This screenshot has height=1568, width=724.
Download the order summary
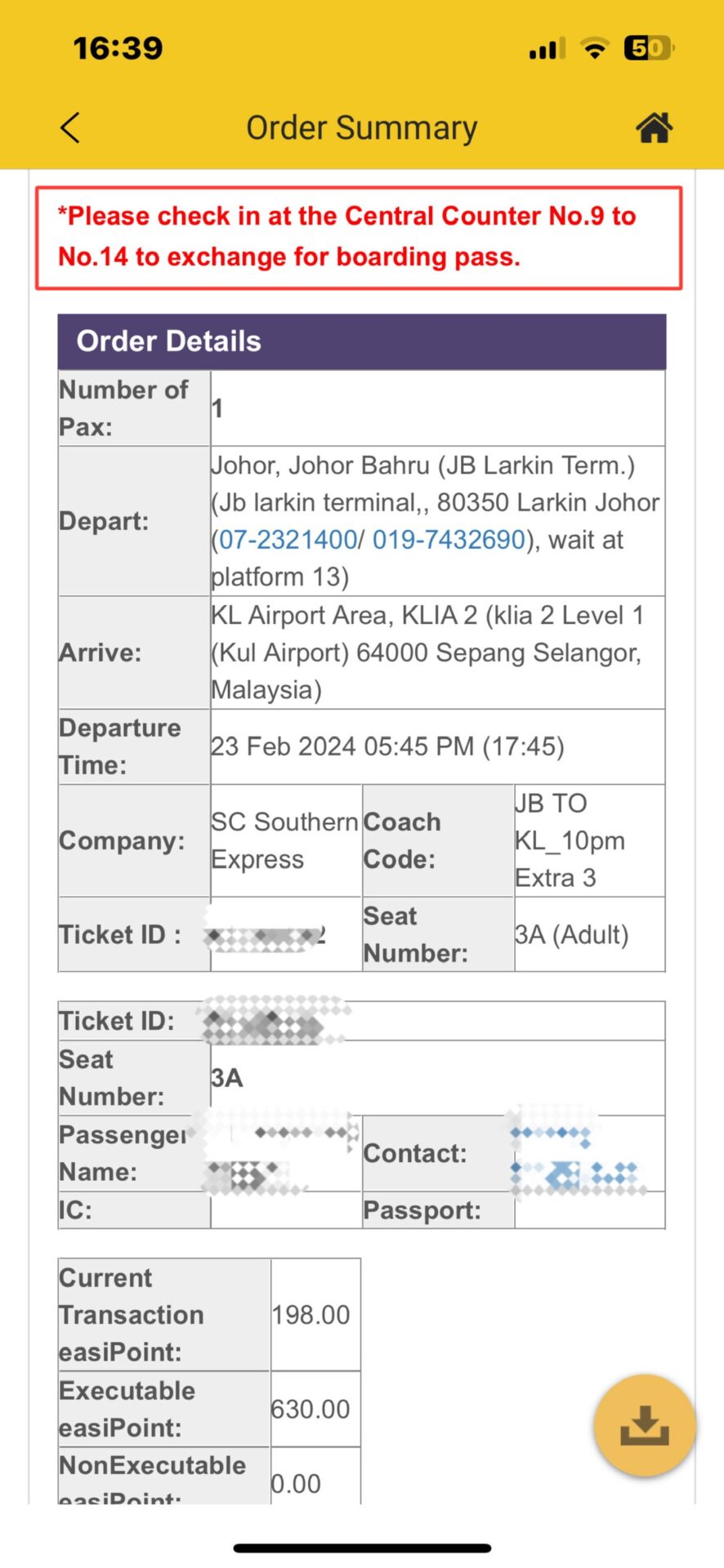pyautogui.click(x=644, y=1426)
